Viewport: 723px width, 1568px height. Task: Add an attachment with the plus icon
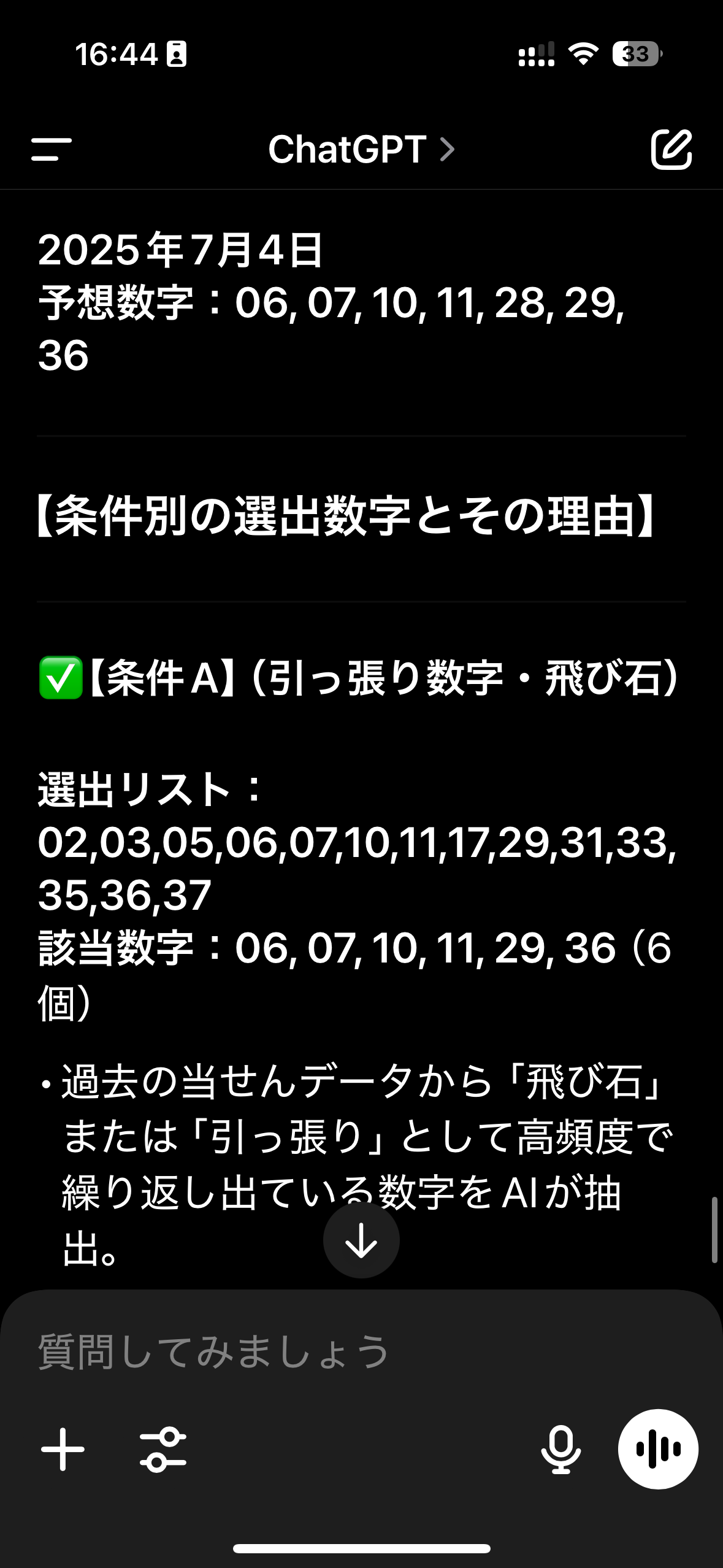tap(63, 1449)
